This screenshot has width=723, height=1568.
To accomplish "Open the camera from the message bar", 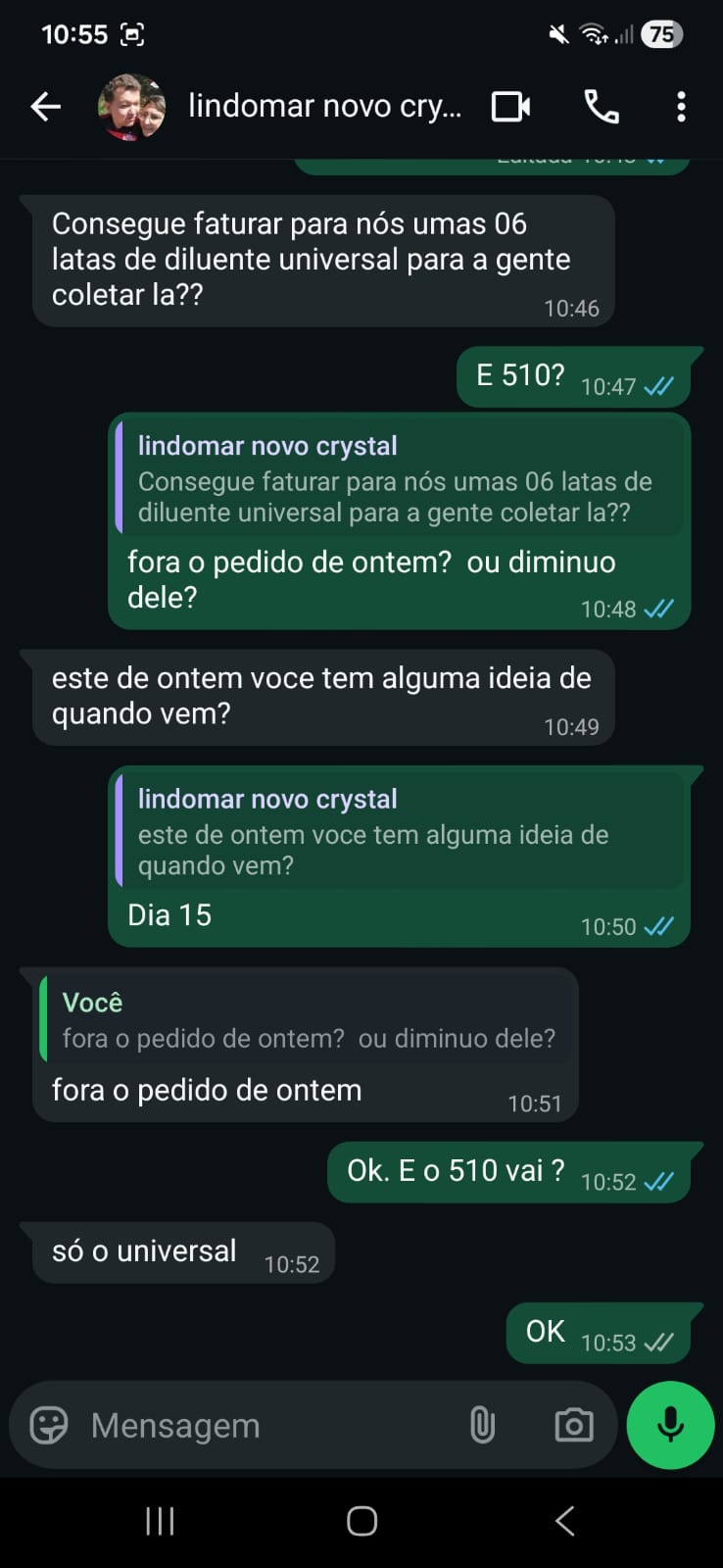I will click(573, 1425).
